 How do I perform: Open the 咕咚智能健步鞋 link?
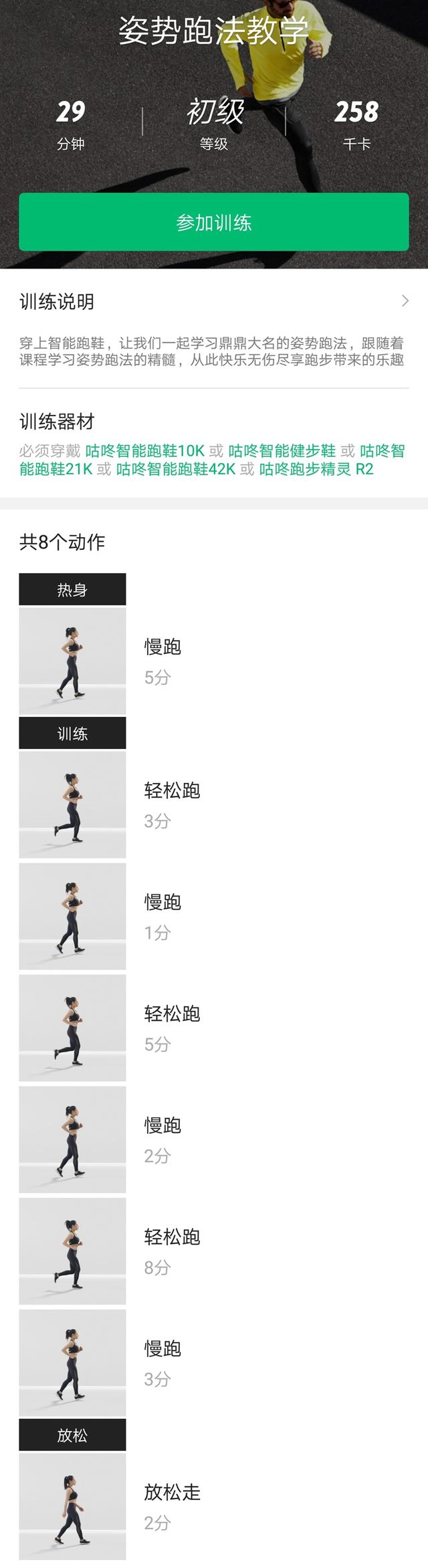coord(282,451)
